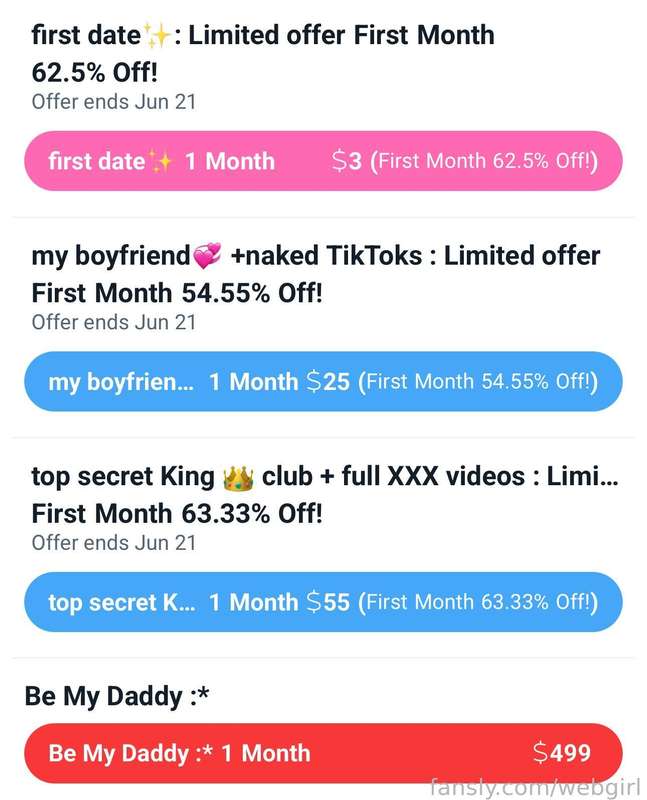Select my boyfriend 1 Month $25 plan
Image resolution: width=647 pixels, height=800 pixels.
click(323, 382)
